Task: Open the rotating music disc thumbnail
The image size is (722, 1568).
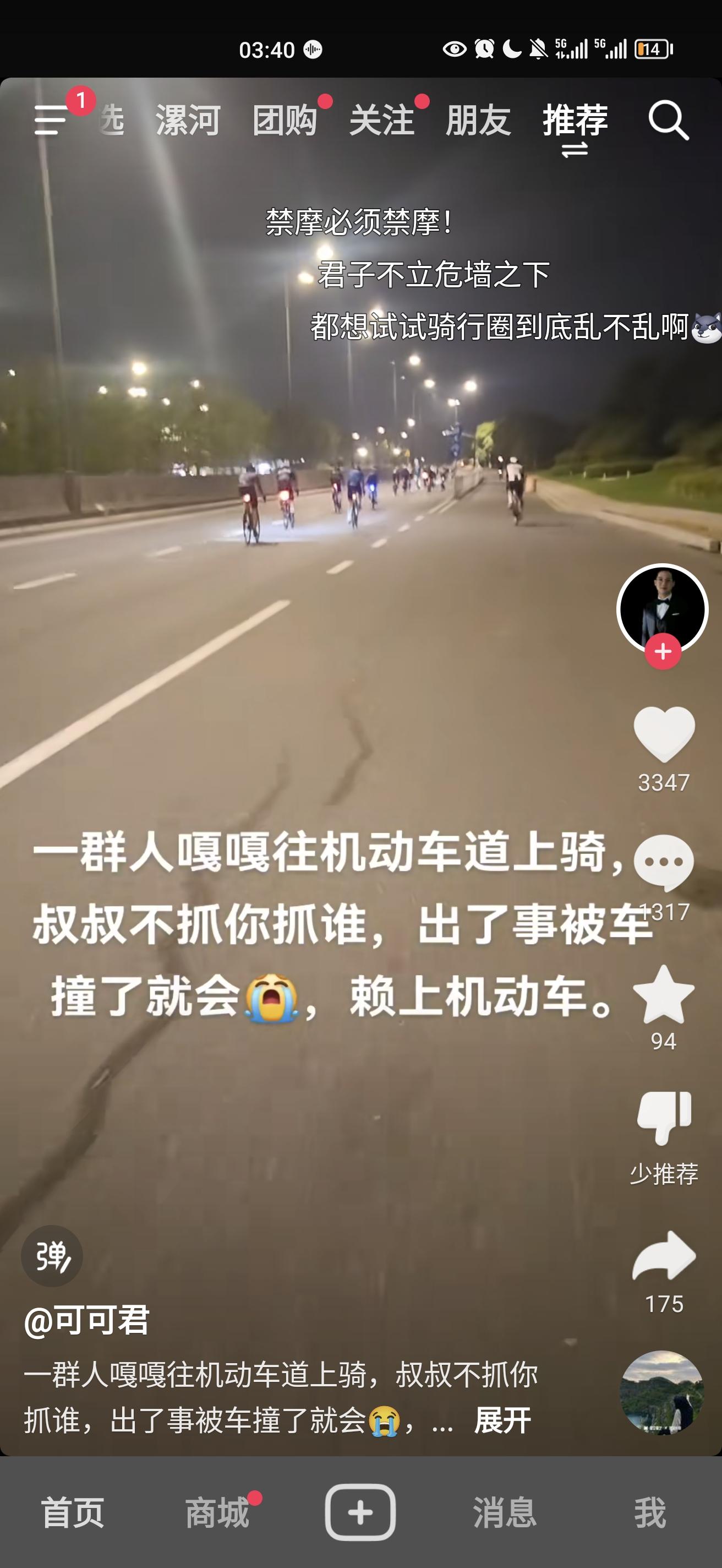Action: click(662, 1393)
